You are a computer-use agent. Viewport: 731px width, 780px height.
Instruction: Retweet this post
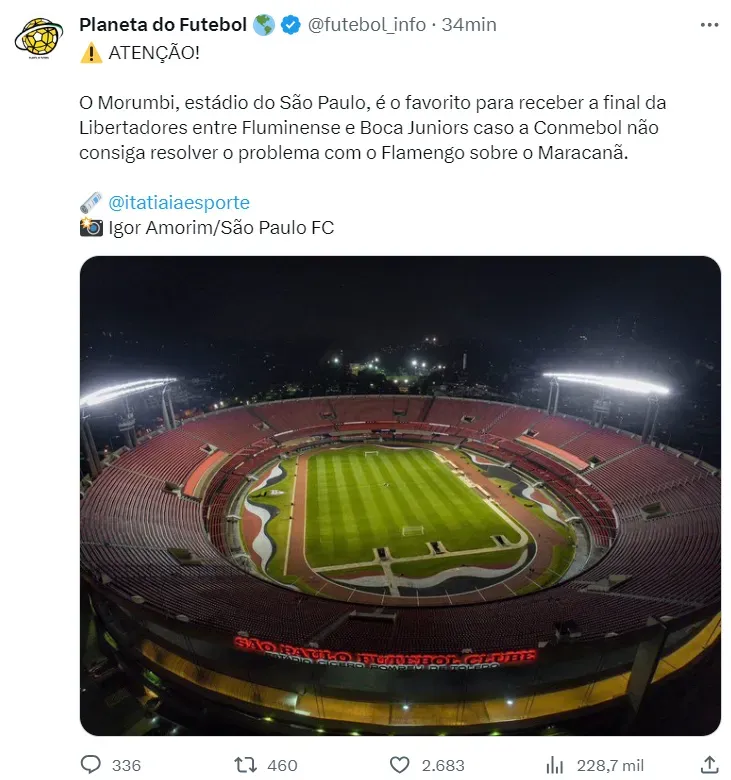(245, 764)
